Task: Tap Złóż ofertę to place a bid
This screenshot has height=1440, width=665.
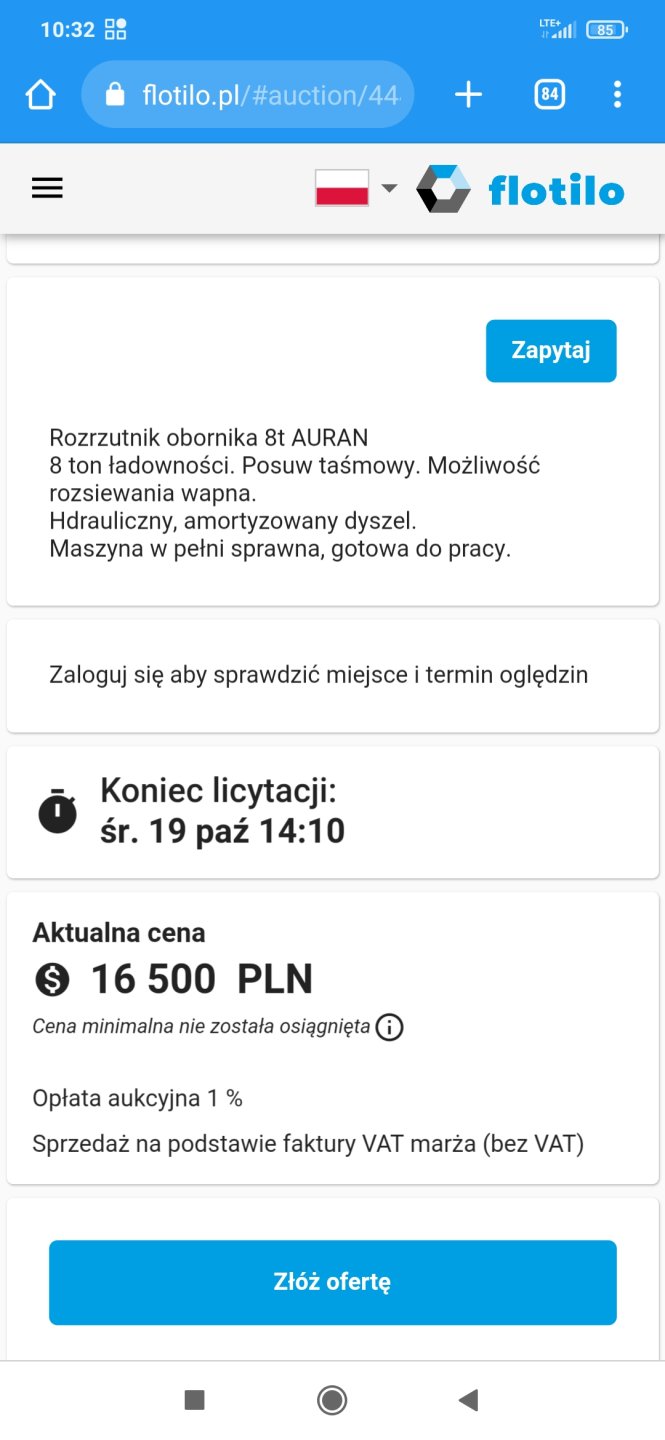Action: pyautogui.click(x=332, y=1282)
